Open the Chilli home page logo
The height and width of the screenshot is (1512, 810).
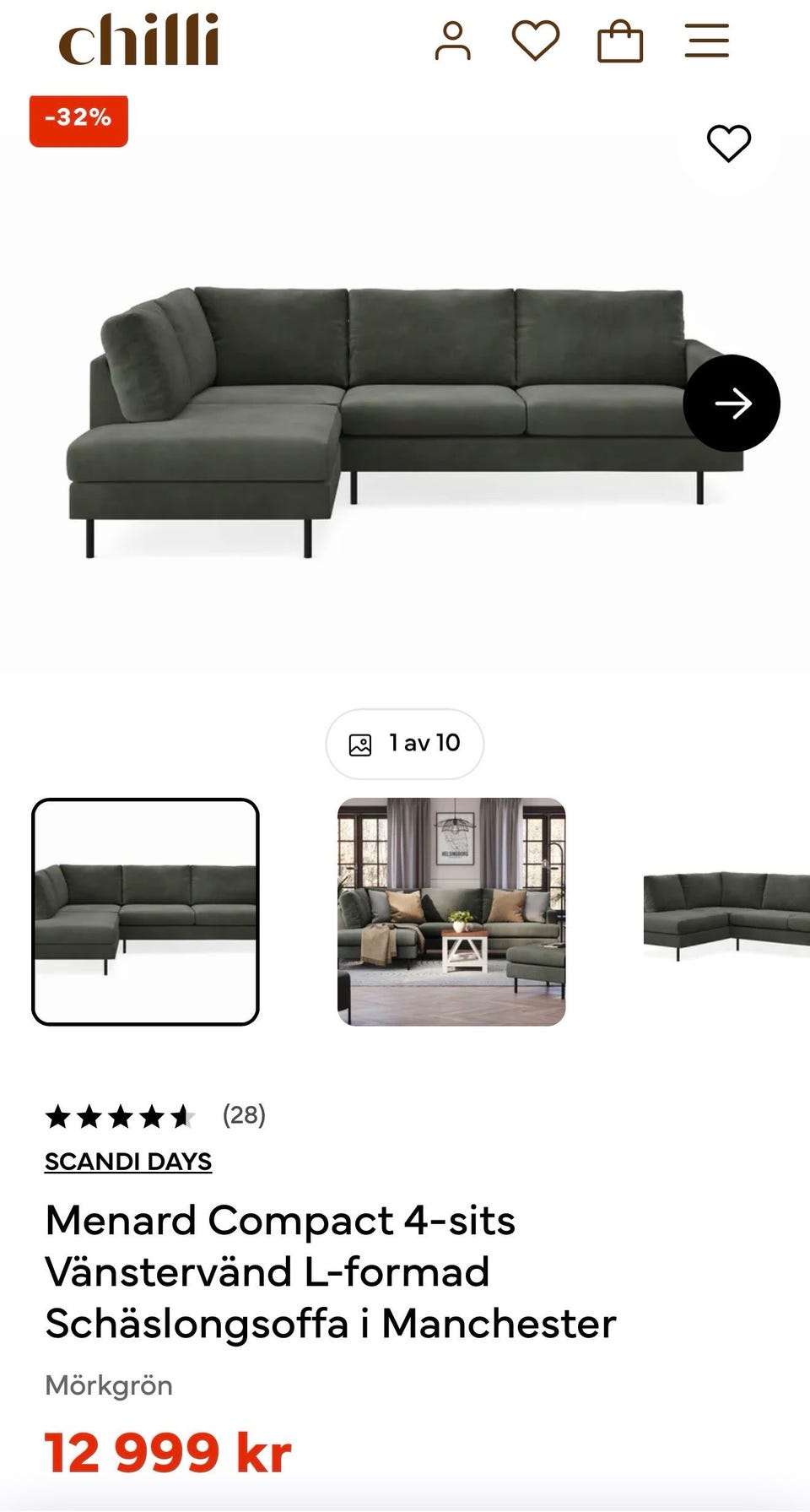coord(138,40)
